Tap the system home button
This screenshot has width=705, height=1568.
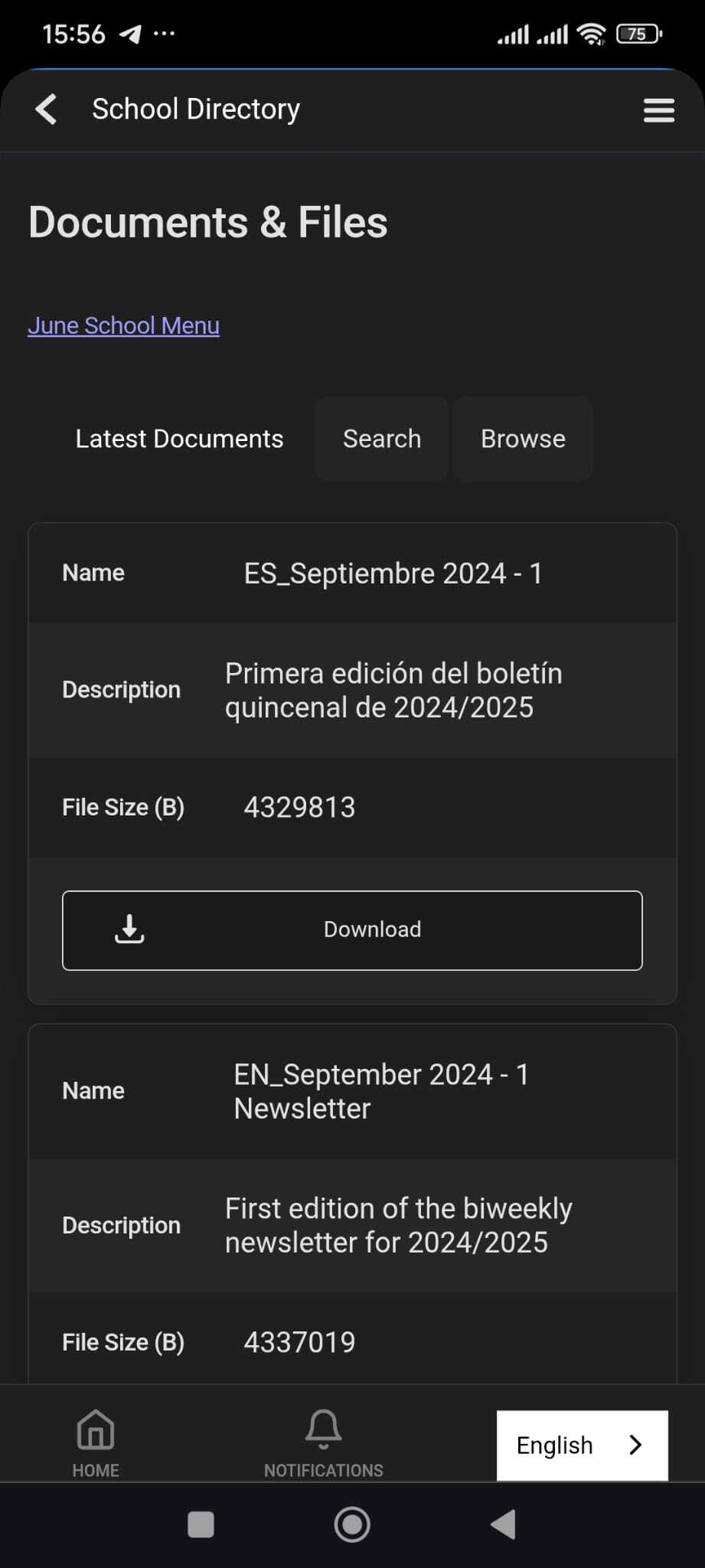click(x=352, y=1524)
